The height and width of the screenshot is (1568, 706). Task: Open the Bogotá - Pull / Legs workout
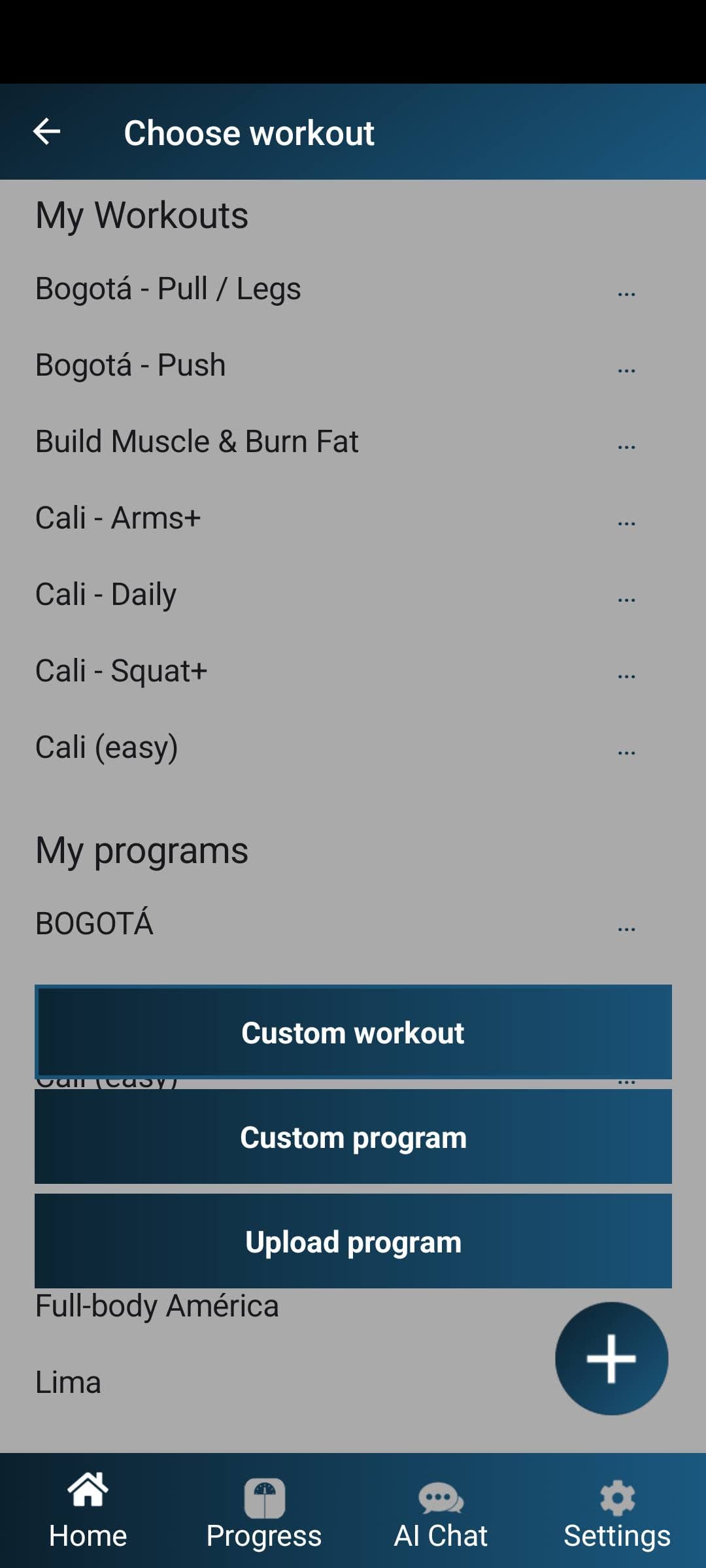coord(168,289)
